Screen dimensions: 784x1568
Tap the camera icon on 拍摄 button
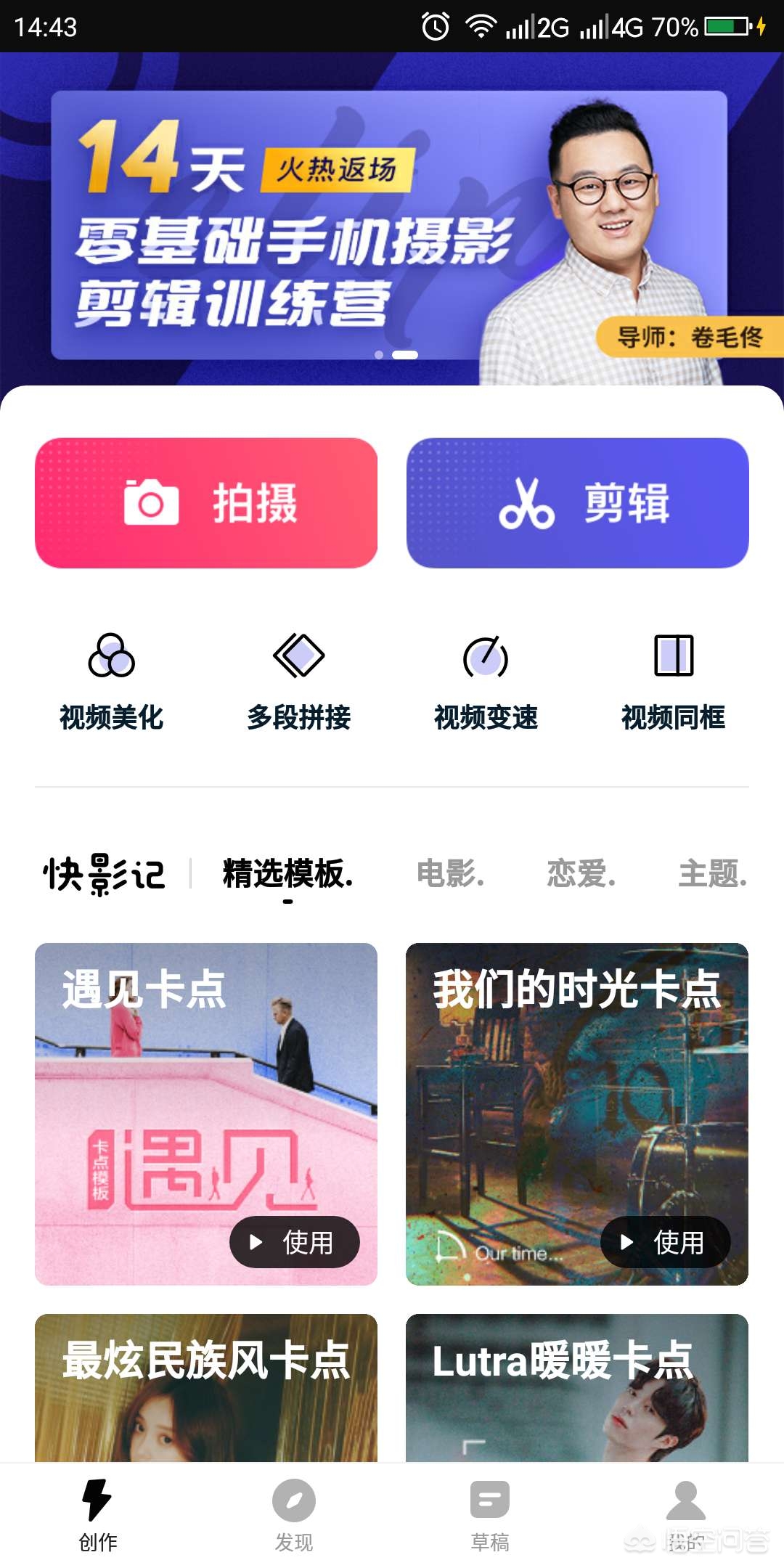coord(151,502)
